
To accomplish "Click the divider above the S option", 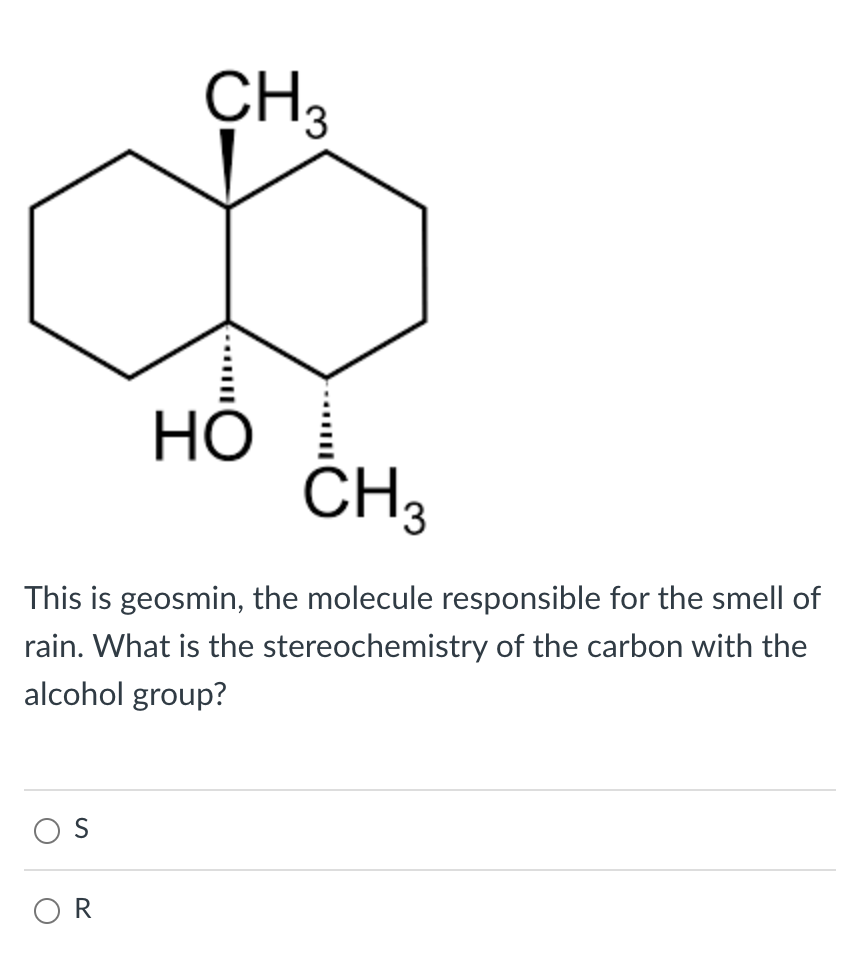I will click(x=424, y=789).
